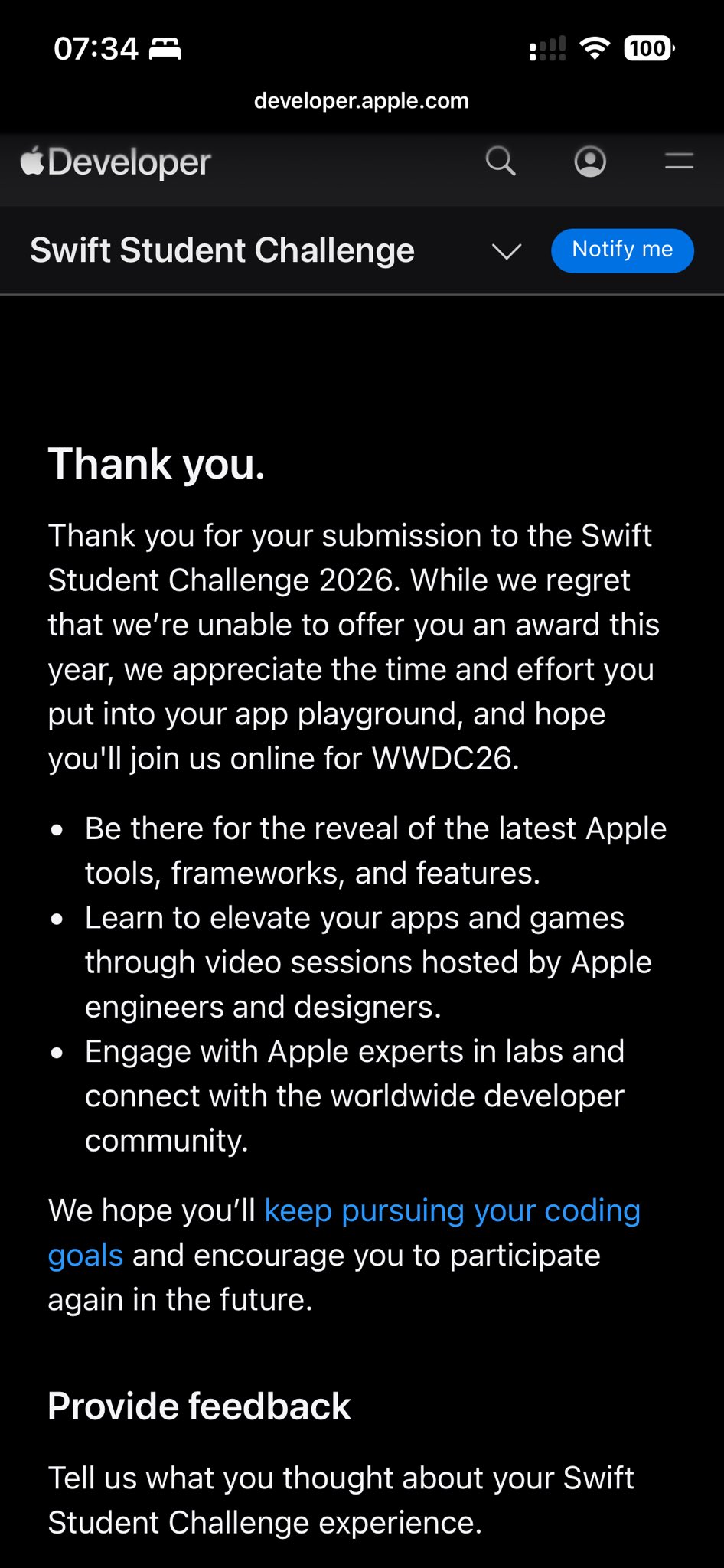Tap the Apple Developer logo link
This screenshot has width=724, height=1568.
click(116, 162)
